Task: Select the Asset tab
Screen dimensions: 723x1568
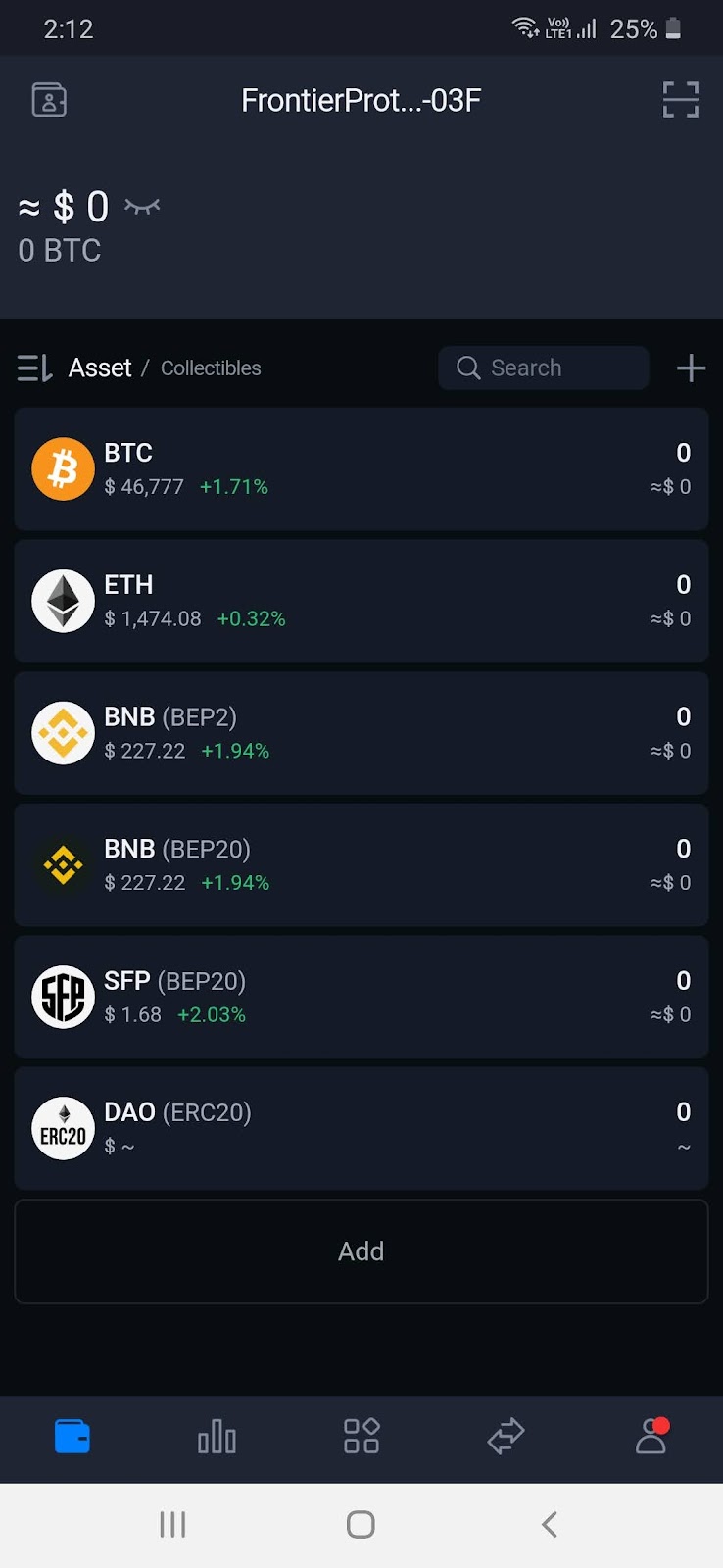Action: coord(100,368)
